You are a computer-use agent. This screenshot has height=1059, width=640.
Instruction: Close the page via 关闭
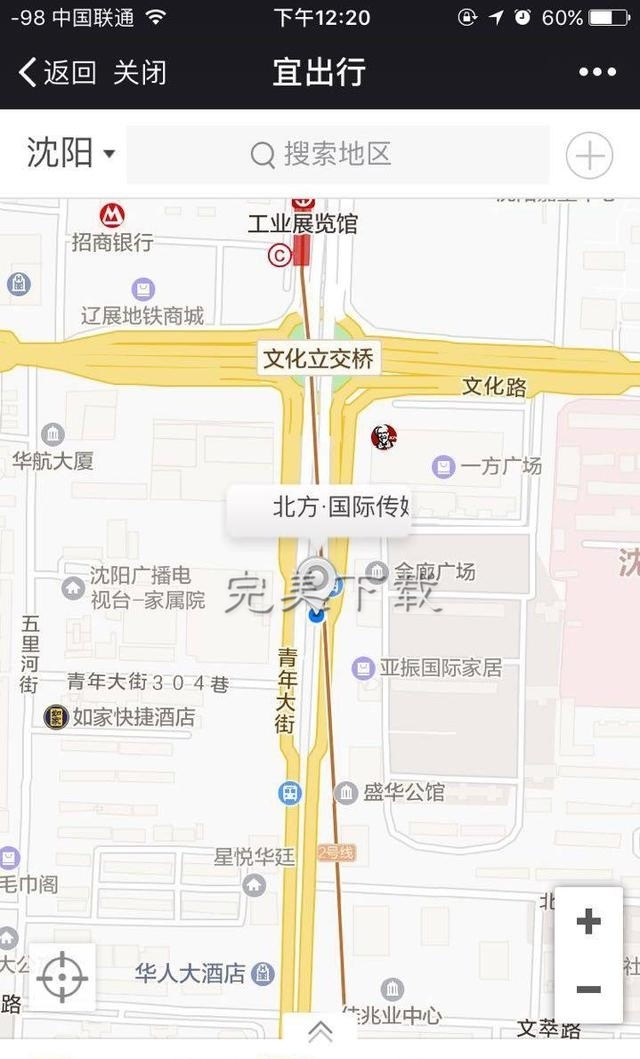tap(139, 72)
